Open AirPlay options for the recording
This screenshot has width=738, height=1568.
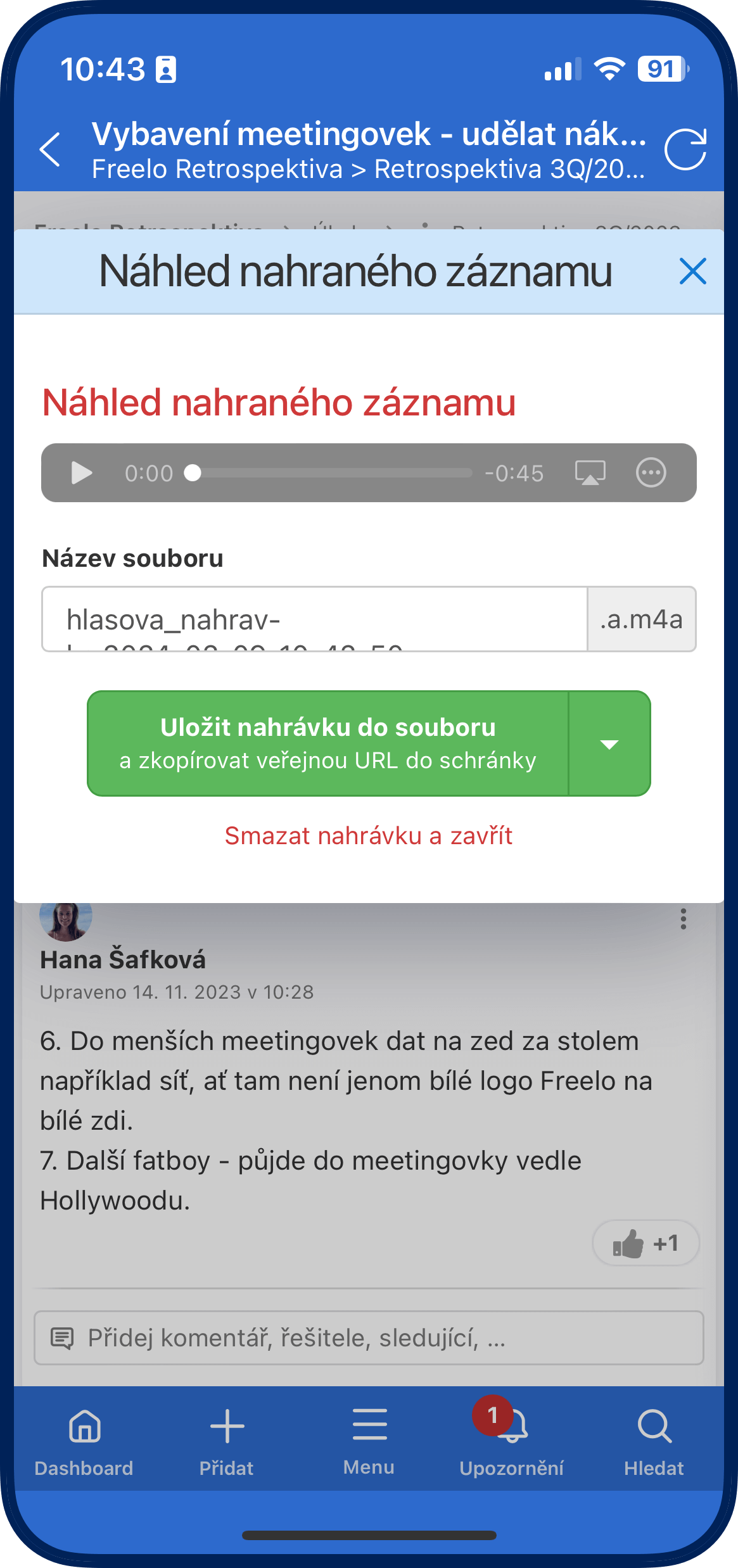590,473
